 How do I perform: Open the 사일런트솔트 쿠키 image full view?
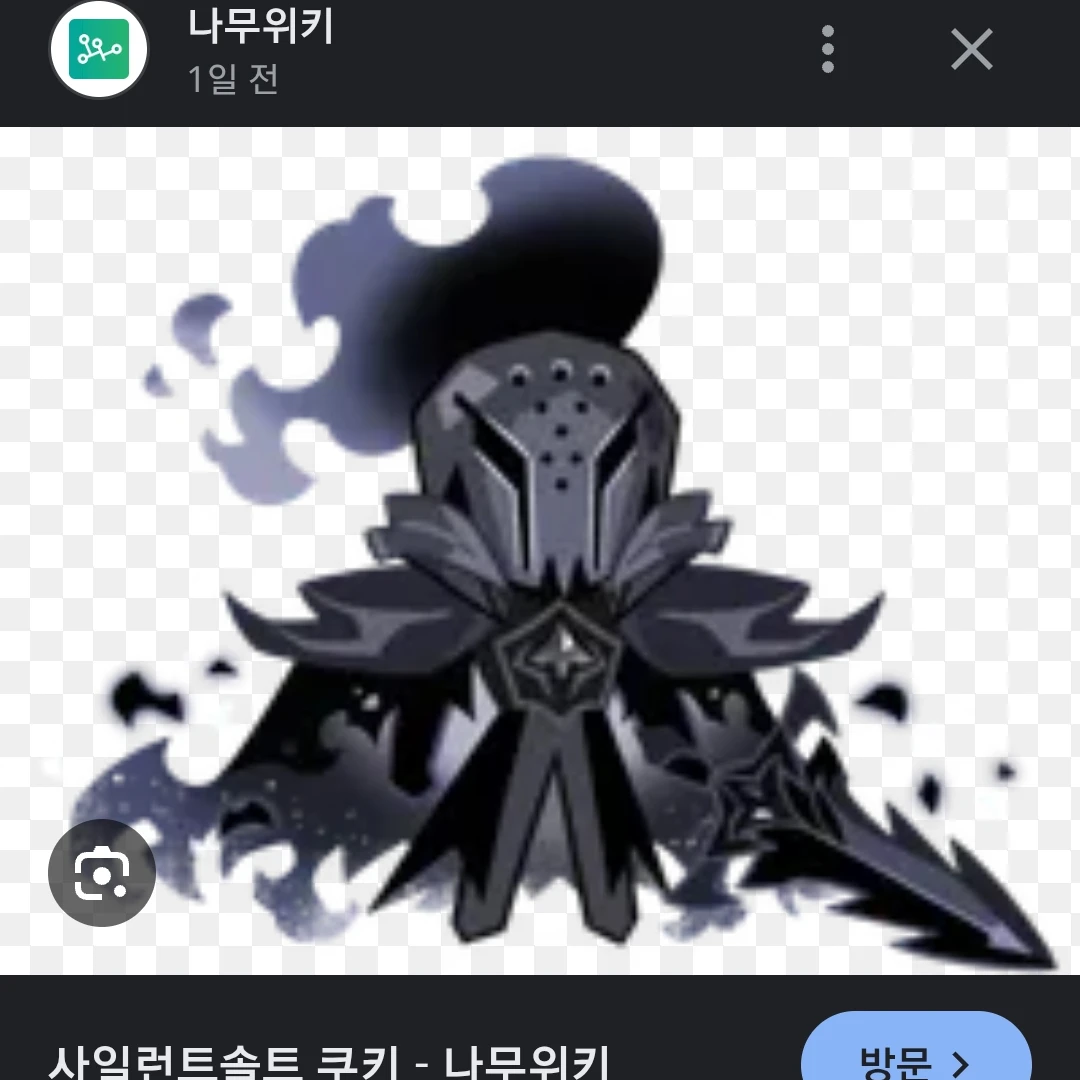point(560,550)
